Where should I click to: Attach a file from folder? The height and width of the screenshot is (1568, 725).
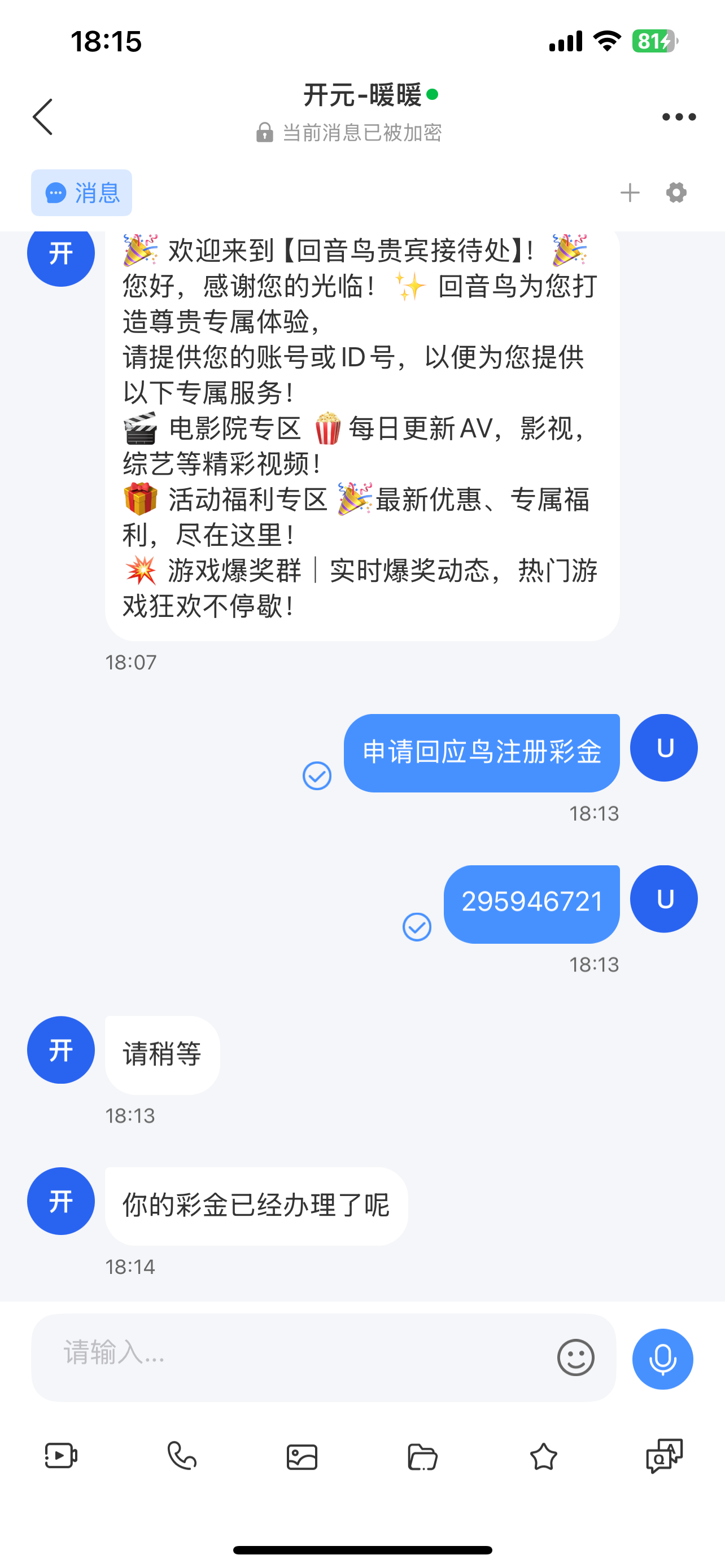tap(422, 1457)
